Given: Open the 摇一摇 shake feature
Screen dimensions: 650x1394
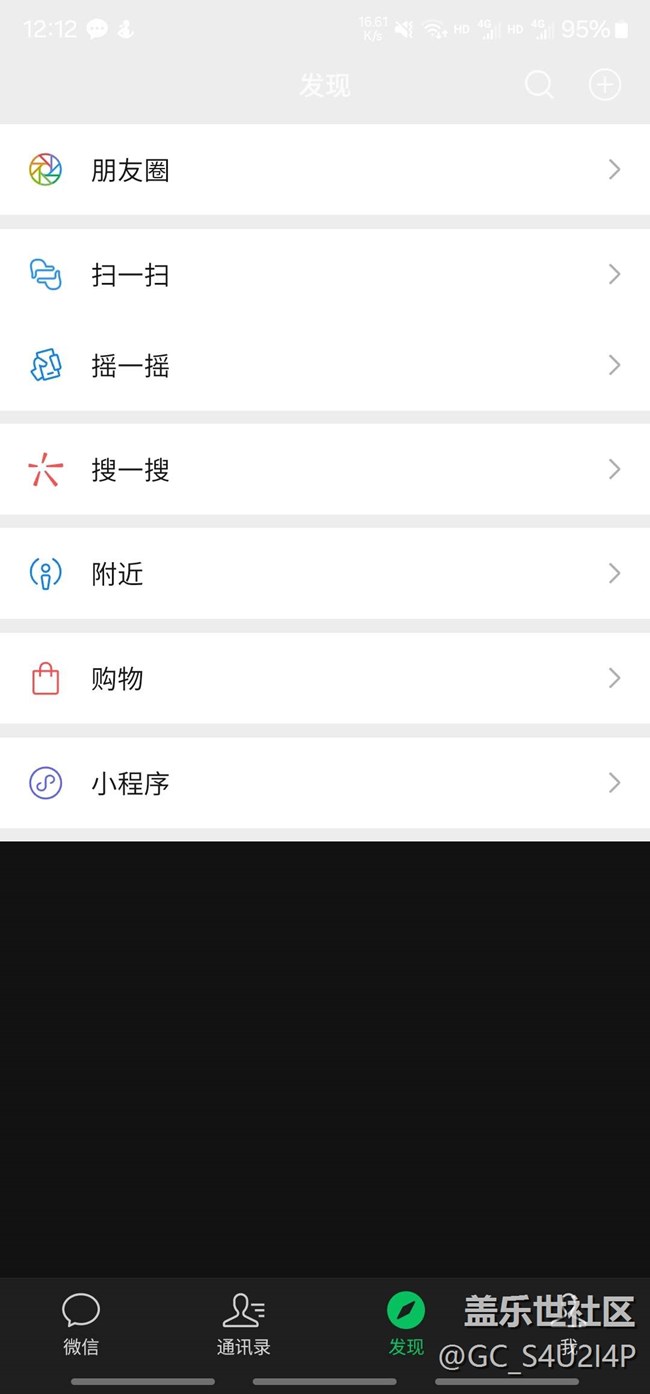Looking at the screenshot, I should click(325, 365).
